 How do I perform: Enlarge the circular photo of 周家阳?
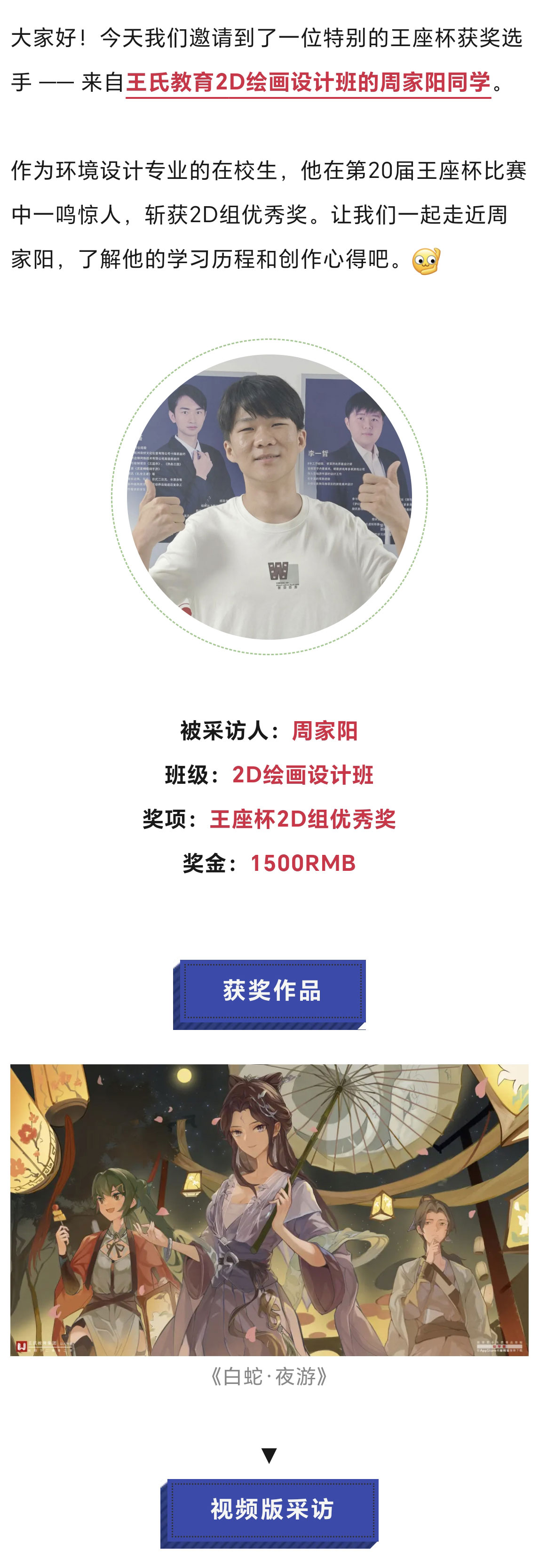[269, 497]
